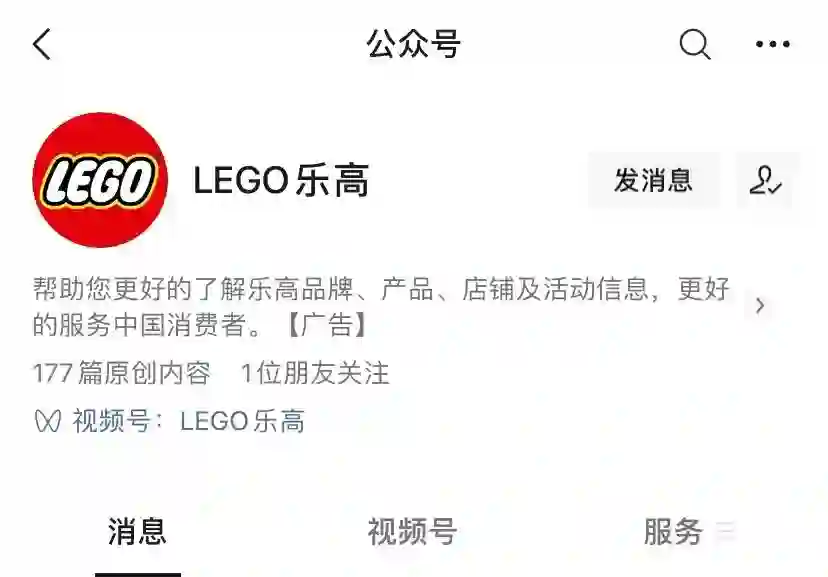Open the LEGO profile picture

(x=100, y=181)
